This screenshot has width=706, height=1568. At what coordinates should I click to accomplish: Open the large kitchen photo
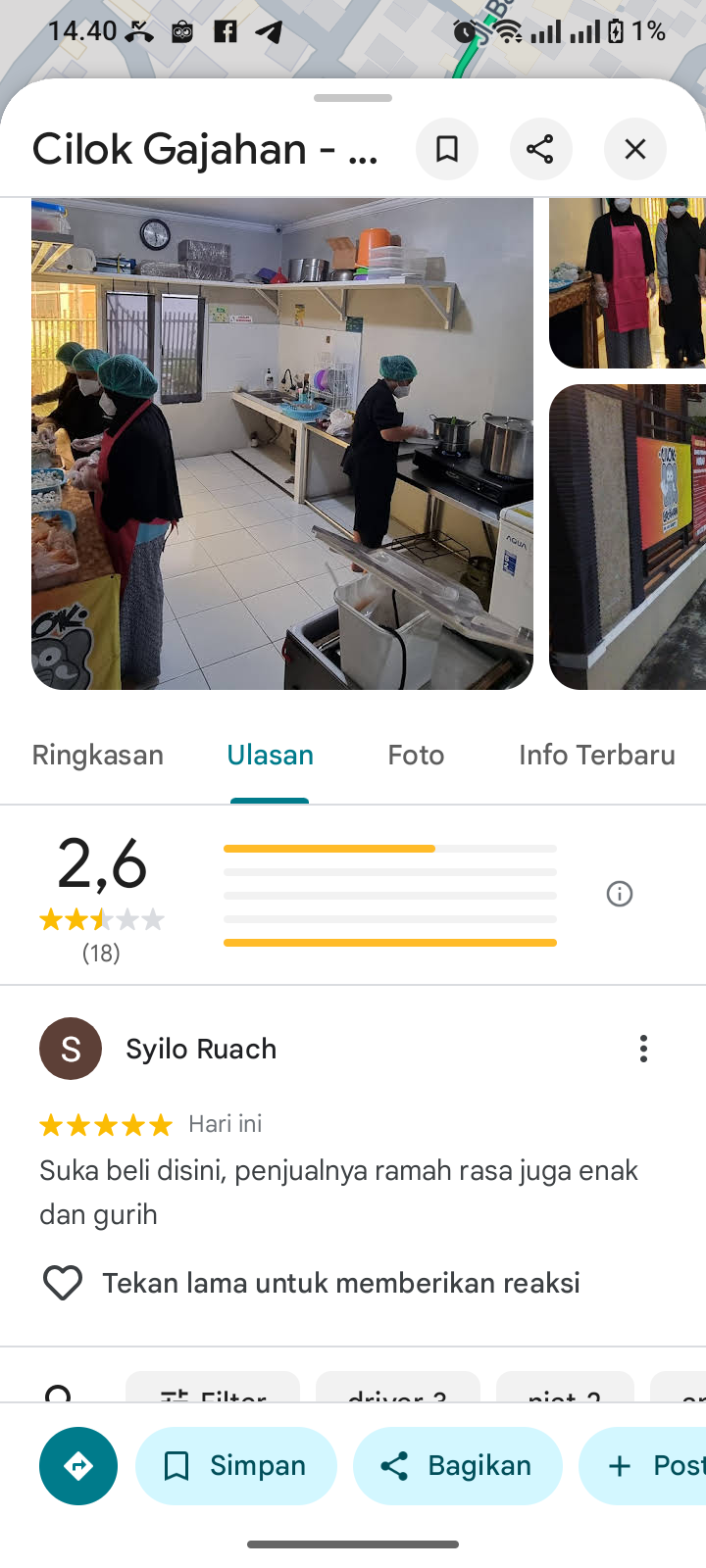point(282,444)
